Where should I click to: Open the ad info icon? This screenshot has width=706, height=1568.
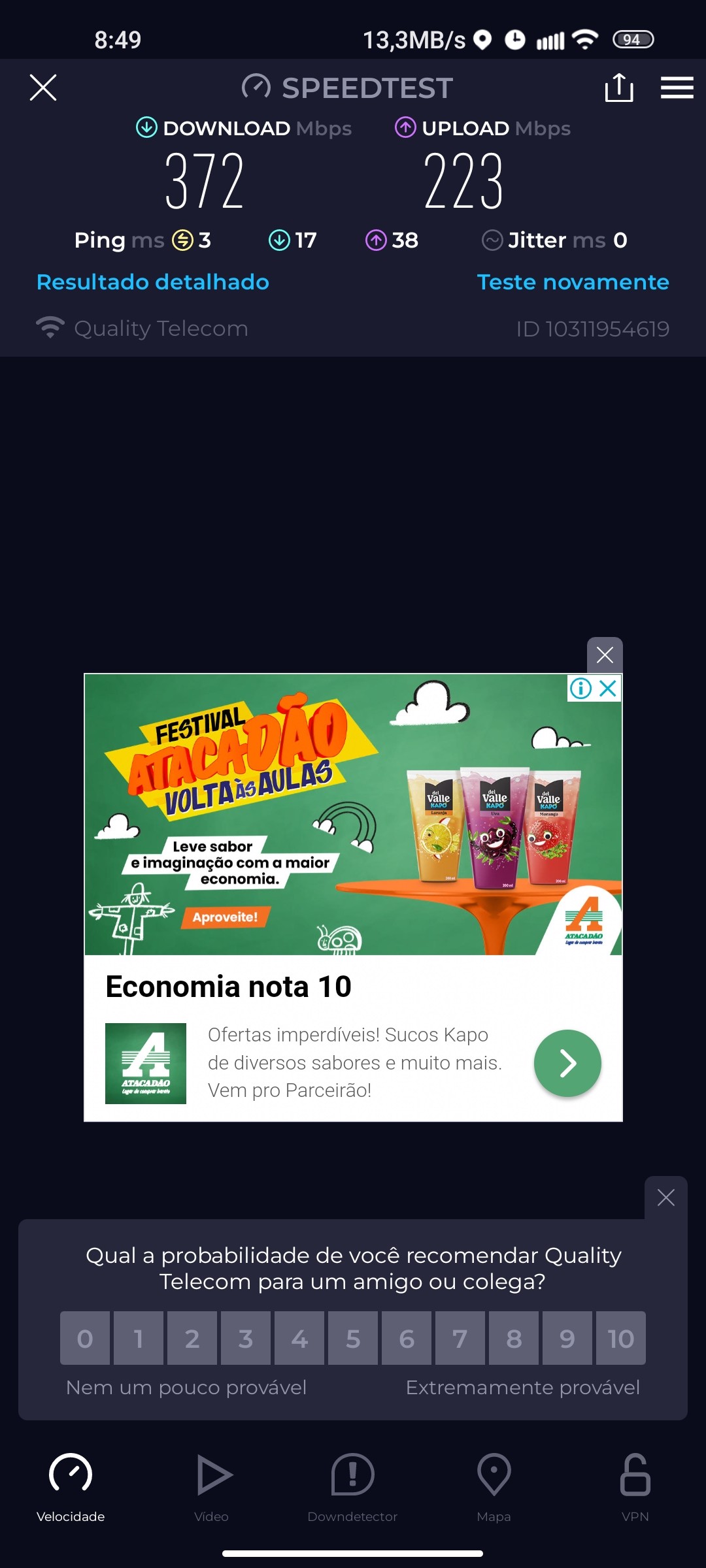click(x=580, y=688)
